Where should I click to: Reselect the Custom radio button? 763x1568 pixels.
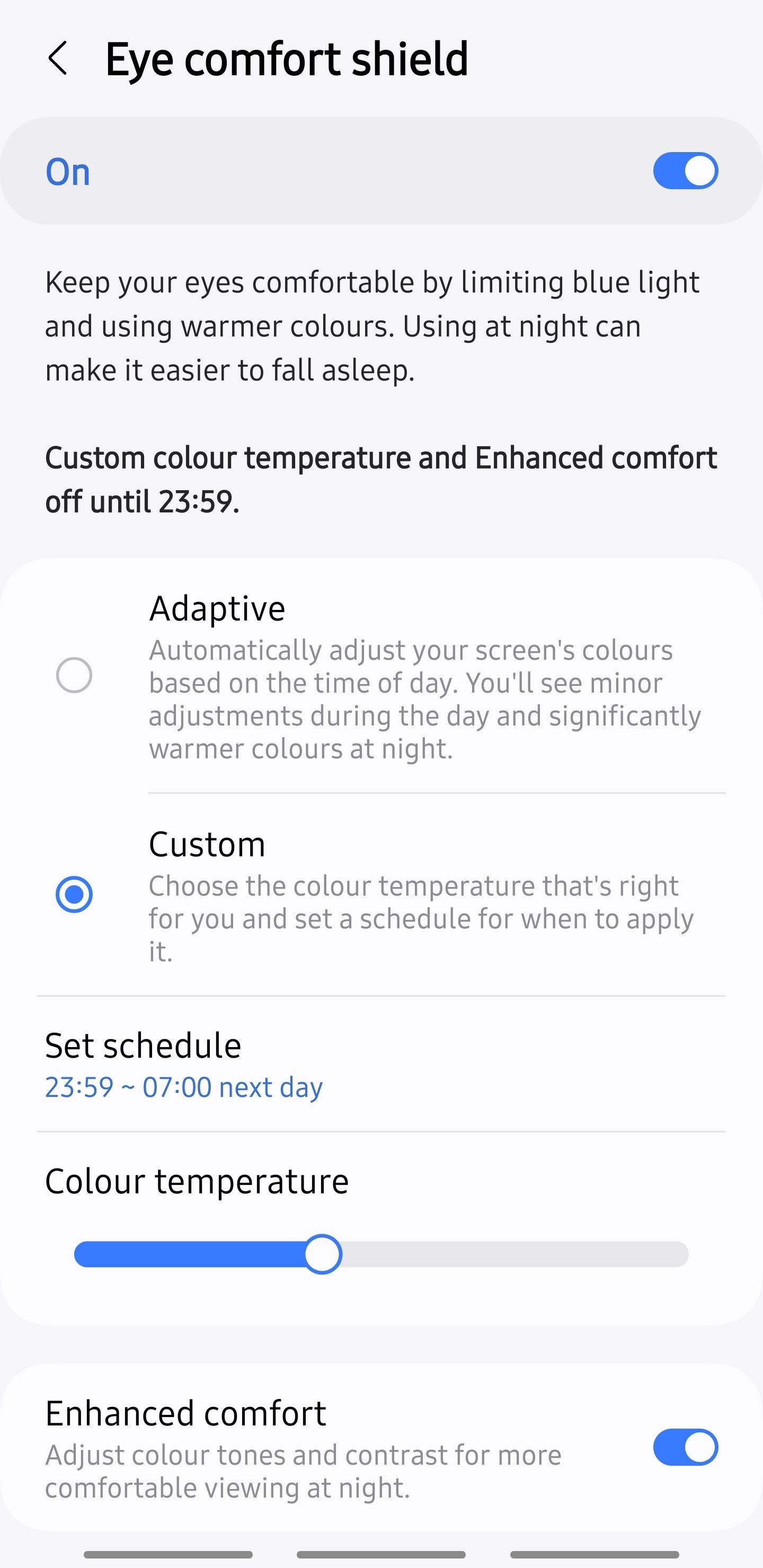(x=74, y=894)
